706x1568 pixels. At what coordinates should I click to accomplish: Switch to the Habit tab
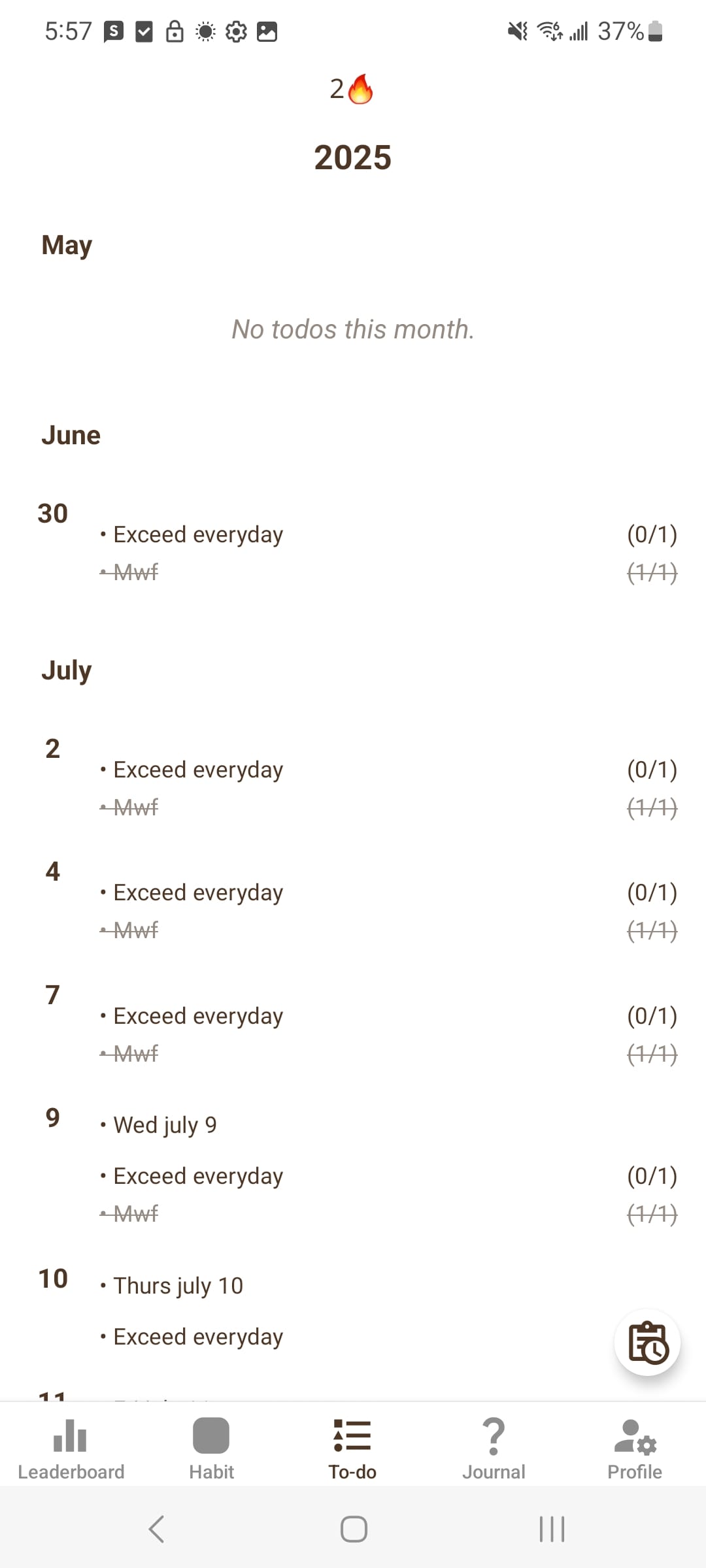[211, 1448]
